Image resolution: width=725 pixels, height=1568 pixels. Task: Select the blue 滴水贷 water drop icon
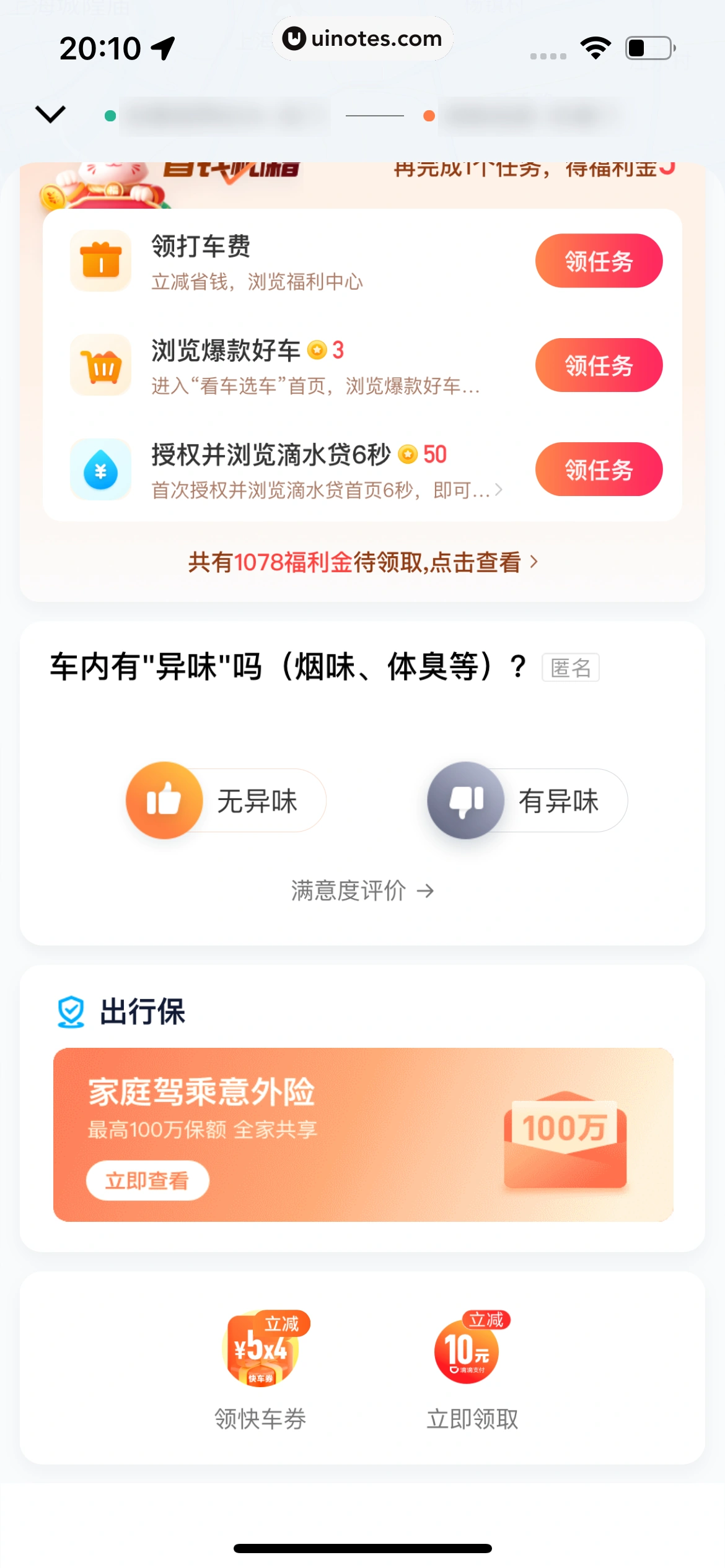click(x=100, y=469)
